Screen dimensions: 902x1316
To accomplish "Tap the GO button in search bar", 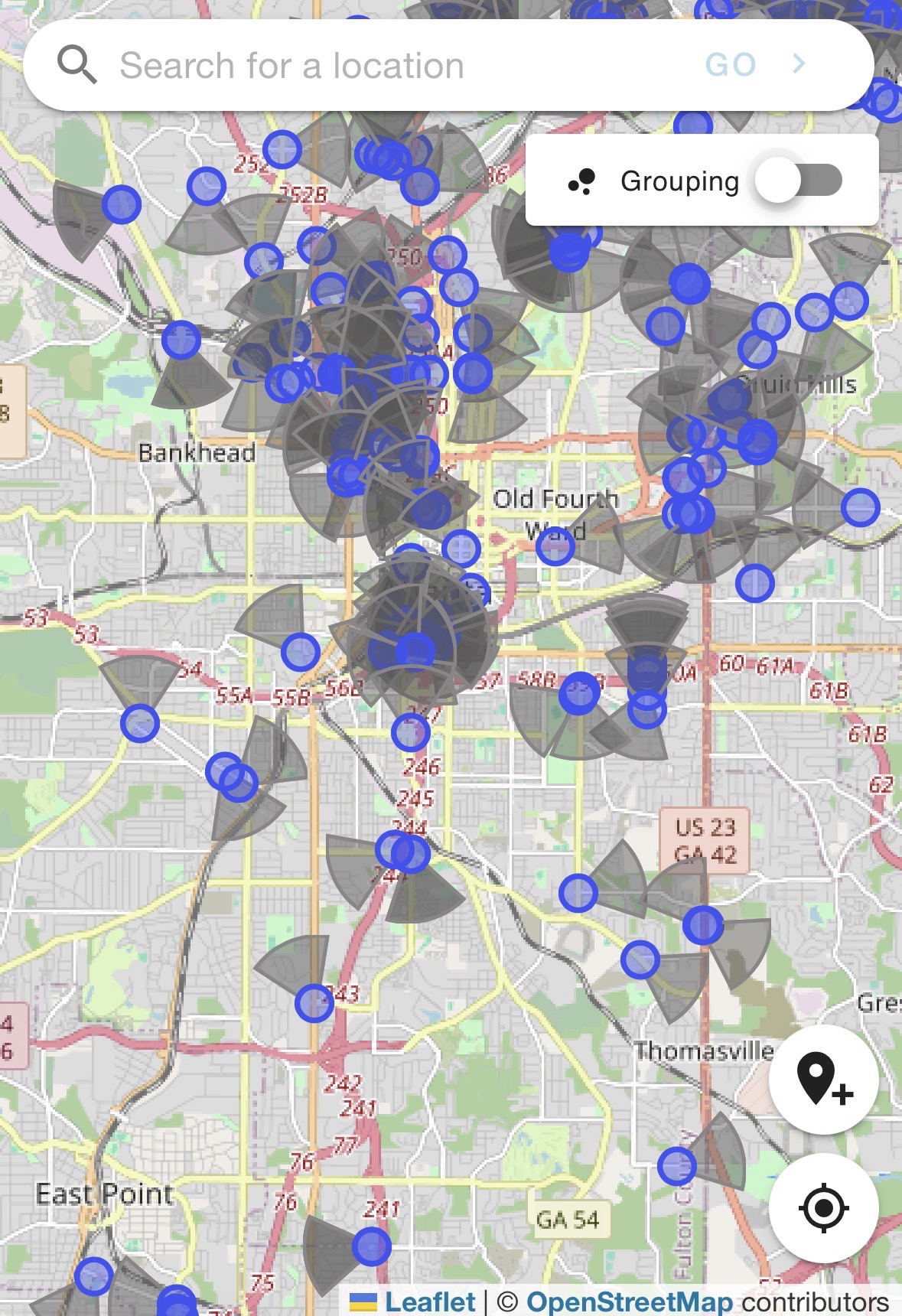I will pos(731,66).
